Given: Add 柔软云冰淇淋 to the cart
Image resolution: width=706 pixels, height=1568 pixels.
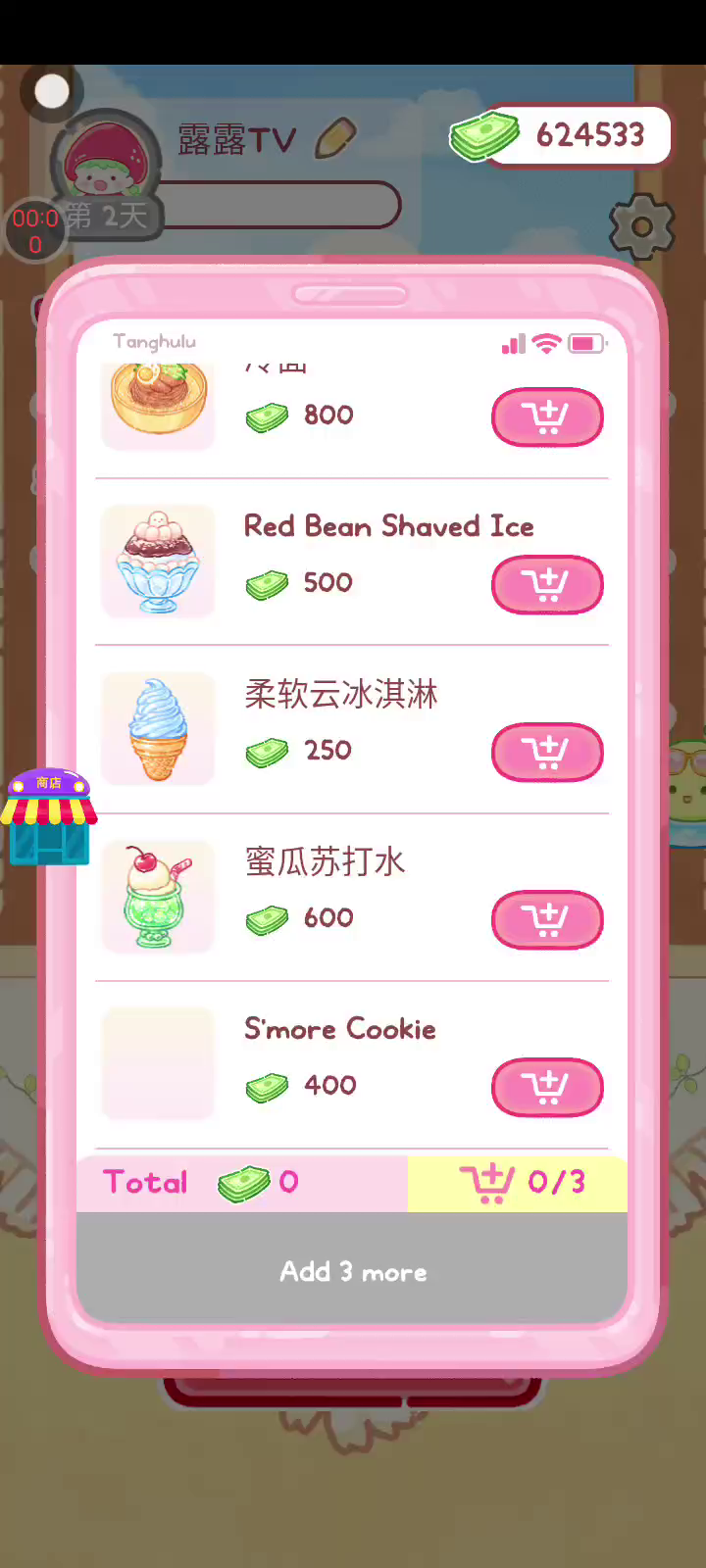Looking at the screenshot, I should (546, 753).
